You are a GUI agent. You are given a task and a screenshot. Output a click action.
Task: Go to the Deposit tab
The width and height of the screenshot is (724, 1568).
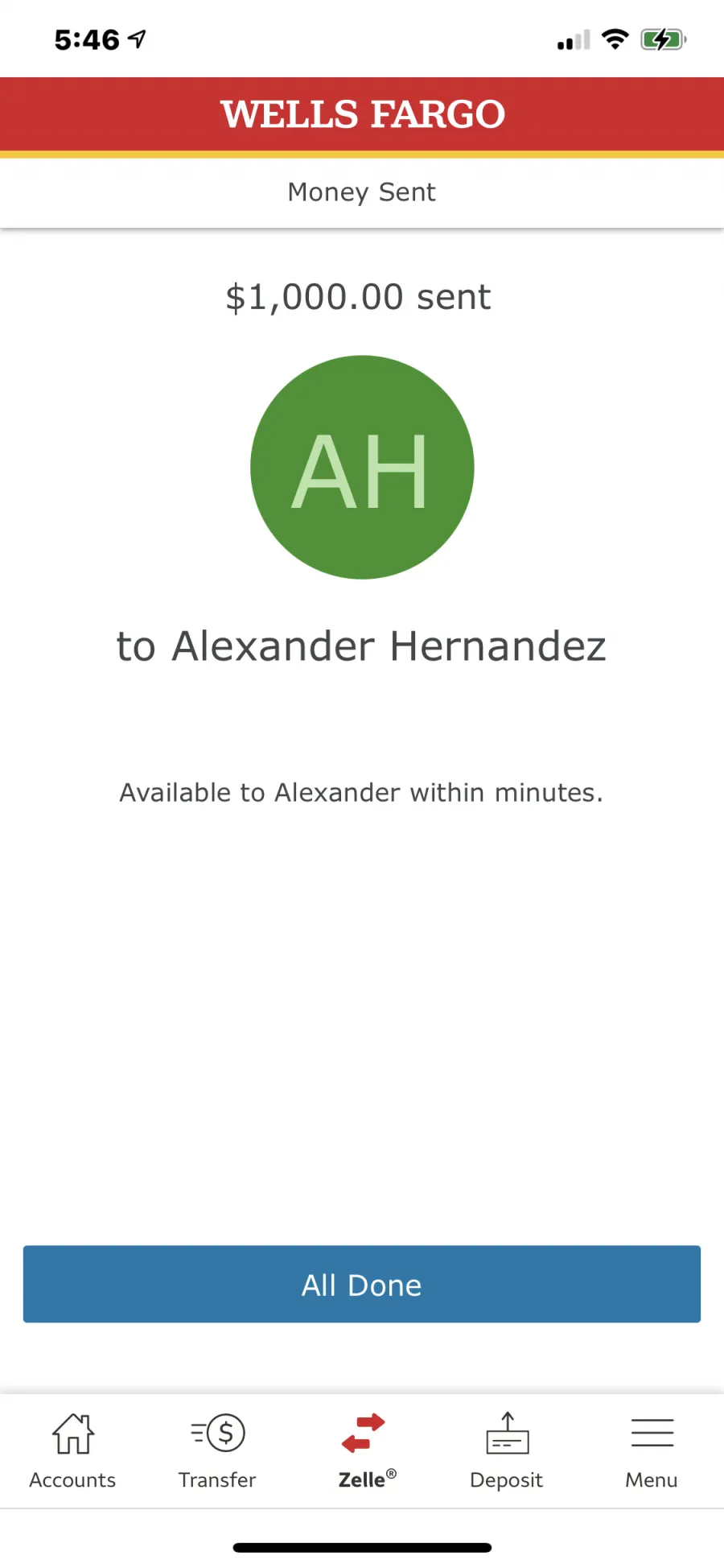tap(507, 1451)
